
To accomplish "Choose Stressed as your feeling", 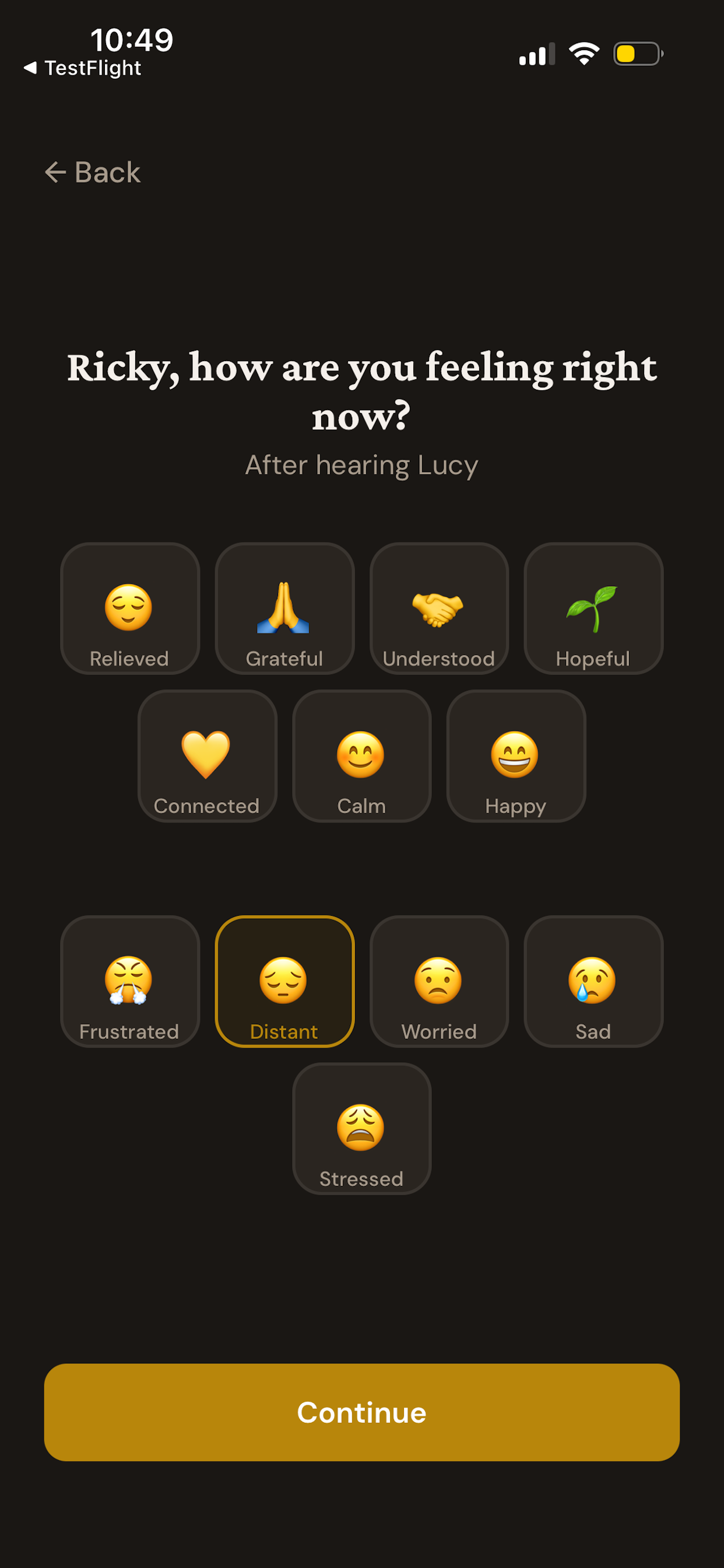I will coord(361,1129).
